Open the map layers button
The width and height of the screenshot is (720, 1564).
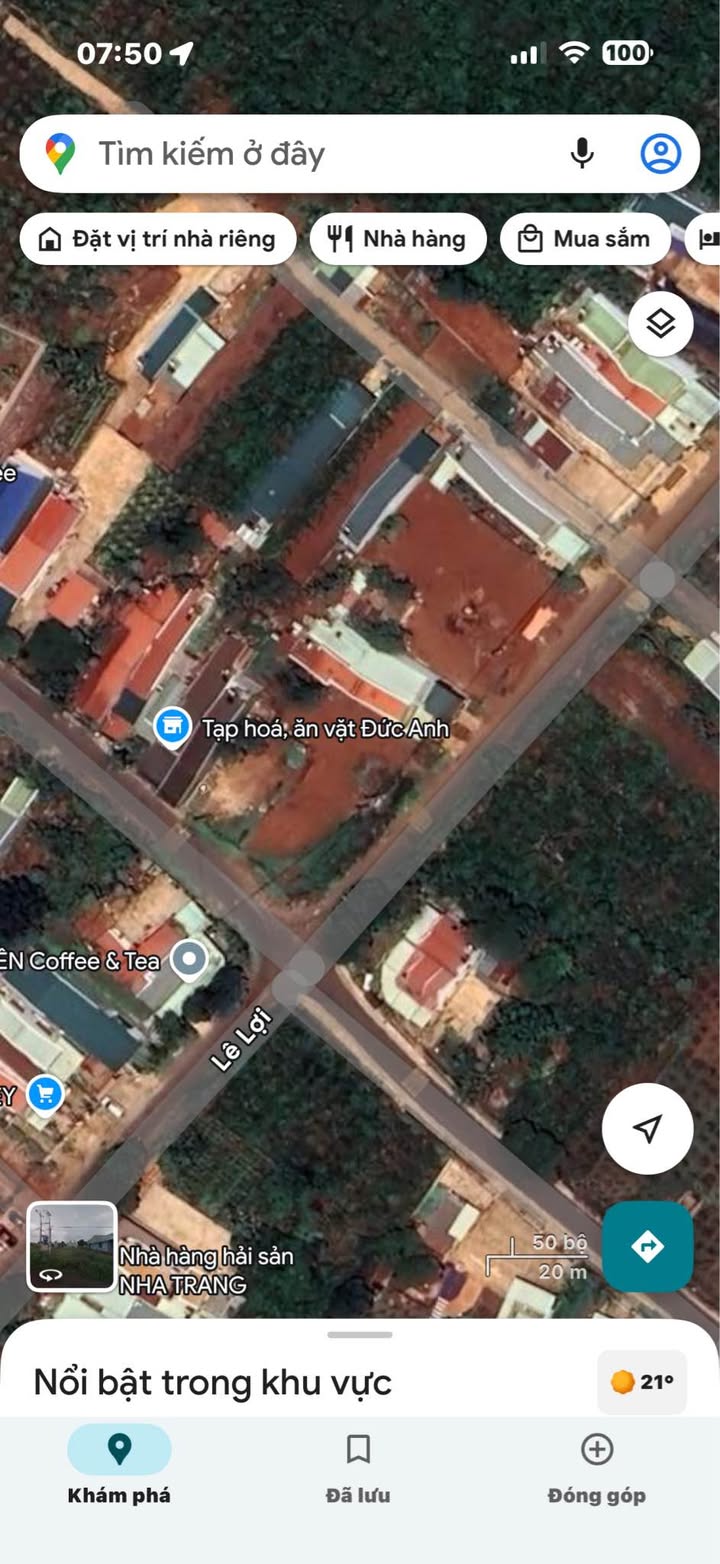[x=660, y=324]
